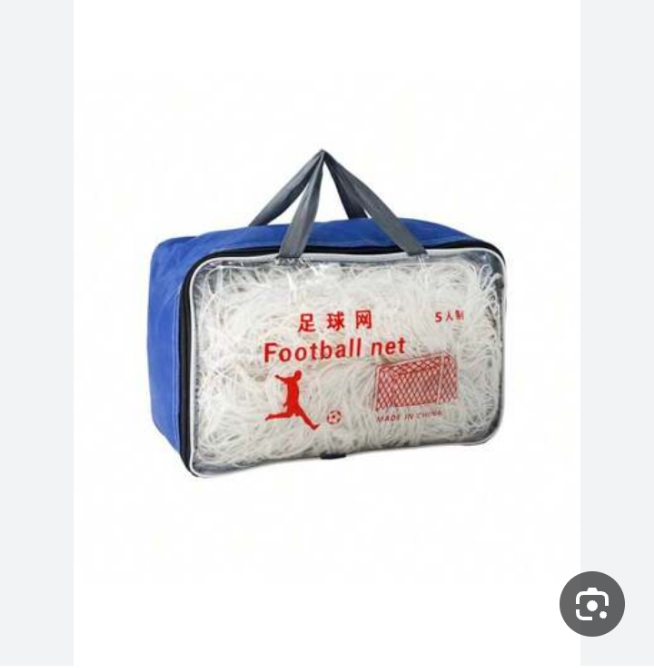
Task: Tap the visual search lens icon
Action: [592, 604]
